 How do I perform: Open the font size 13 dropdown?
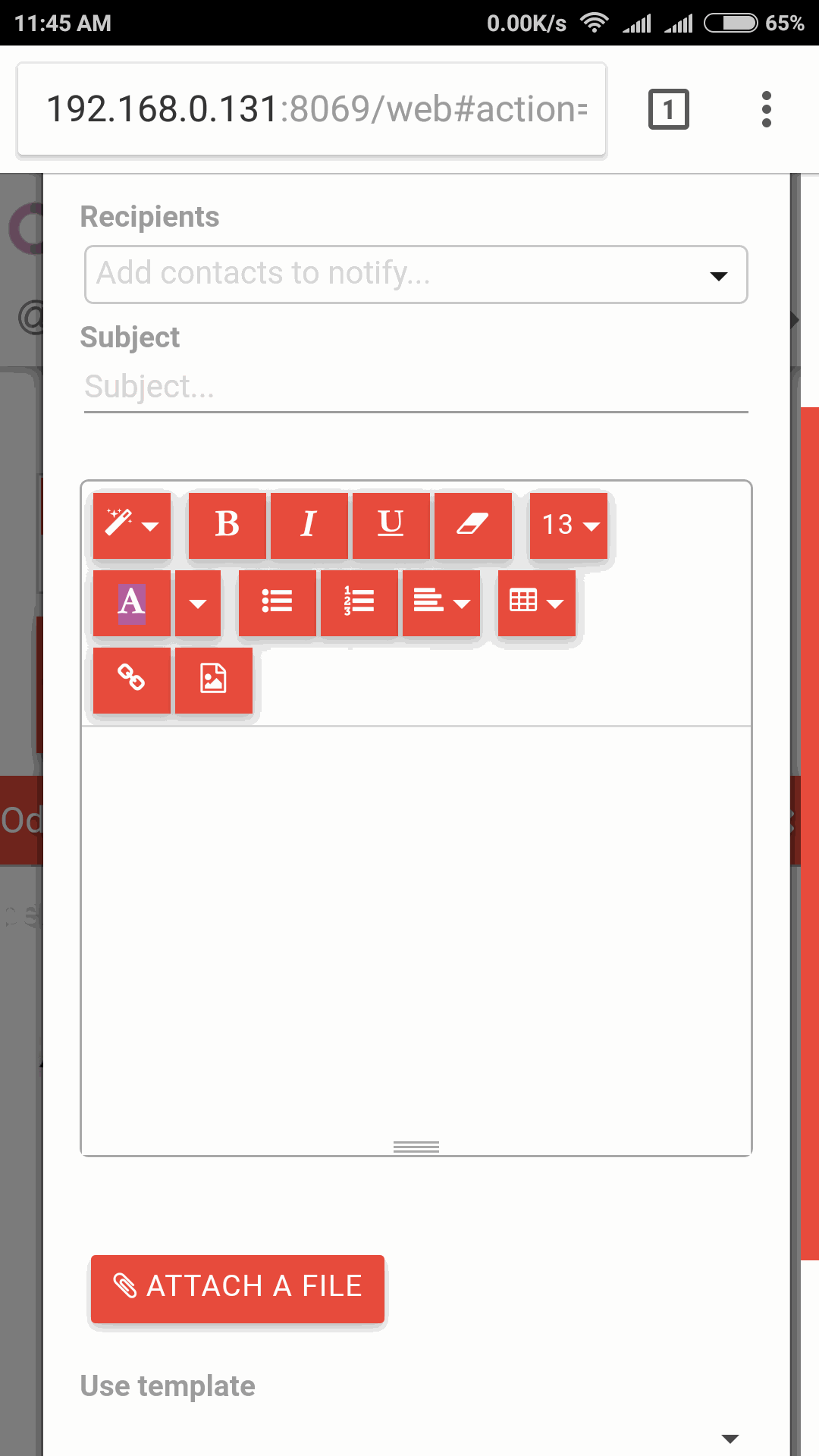[x=569, y=525]
